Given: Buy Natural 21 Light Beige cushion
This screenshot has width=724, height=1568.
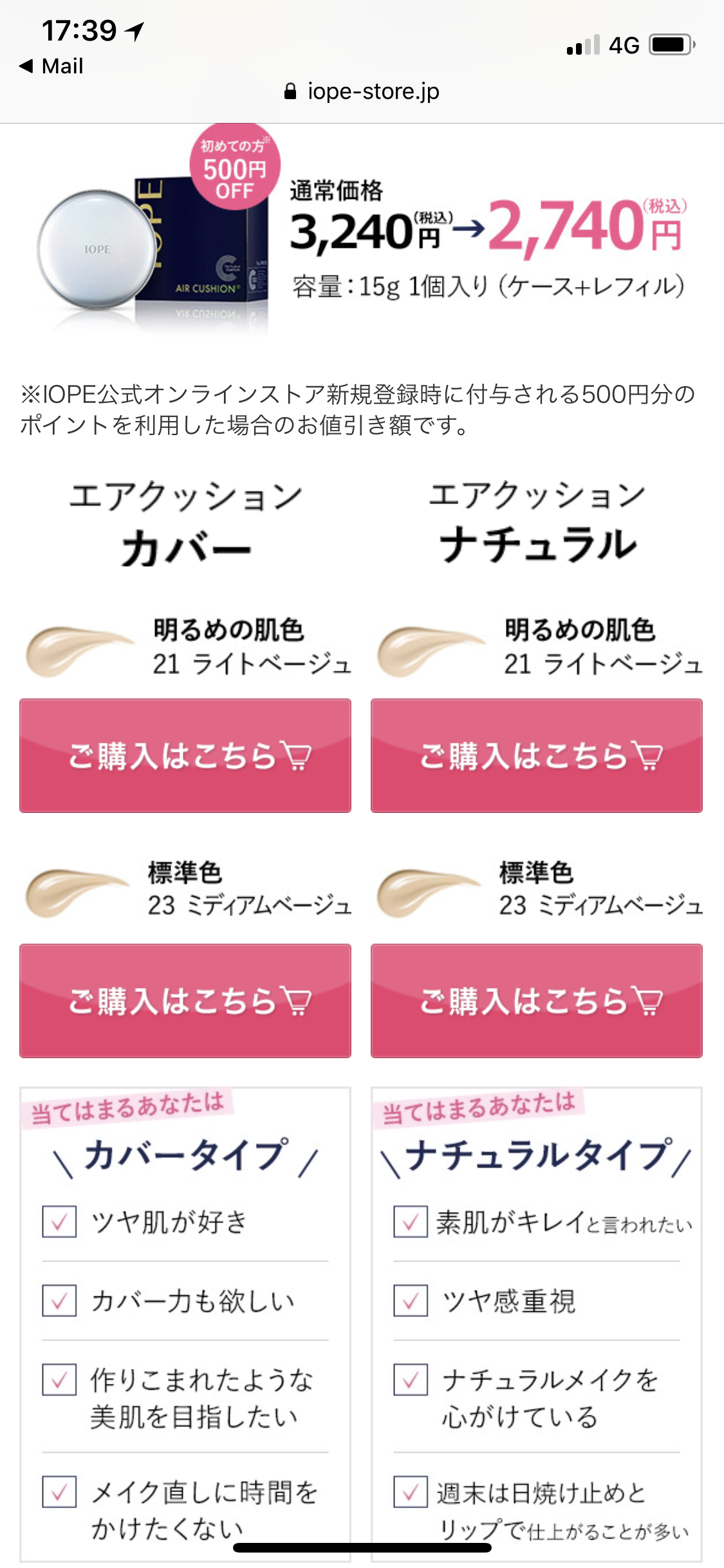Looking at the screenshot, I should [x=537, y=756].
